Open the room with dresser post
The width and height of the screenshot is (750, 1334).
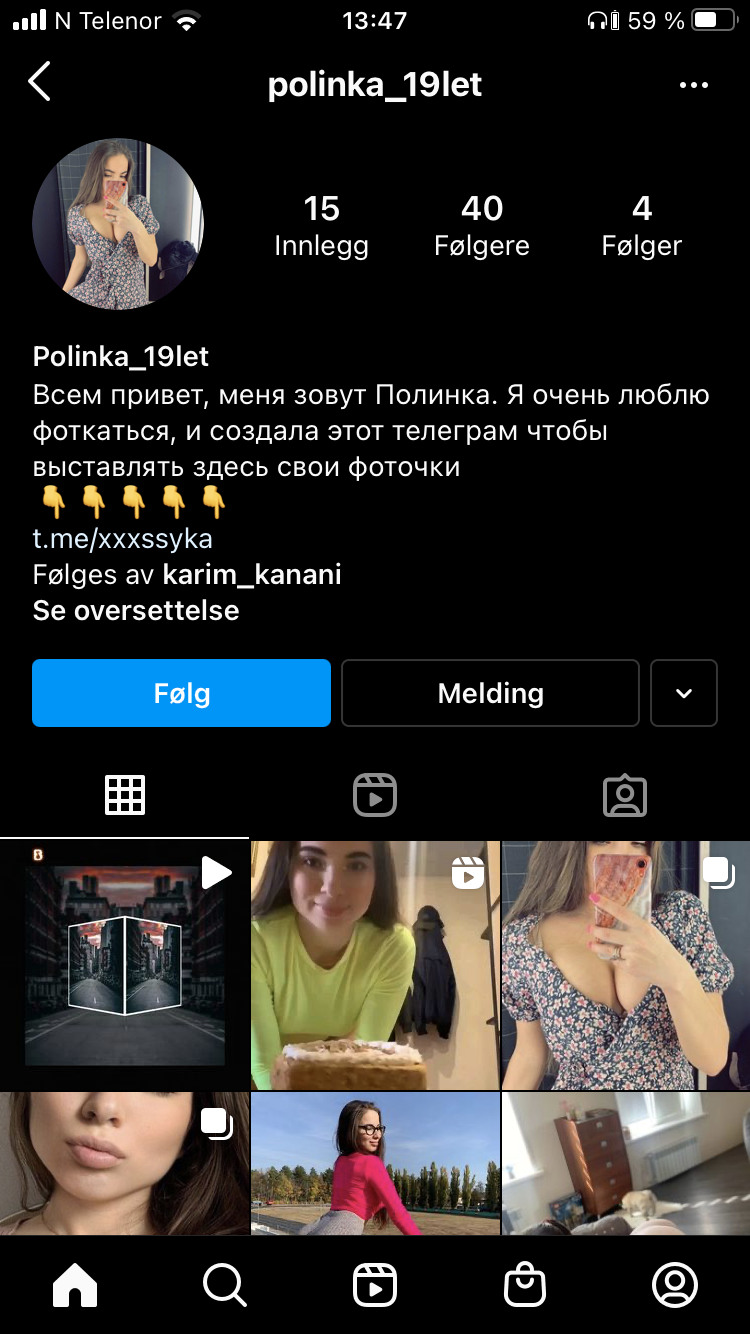coord(626,1163)
